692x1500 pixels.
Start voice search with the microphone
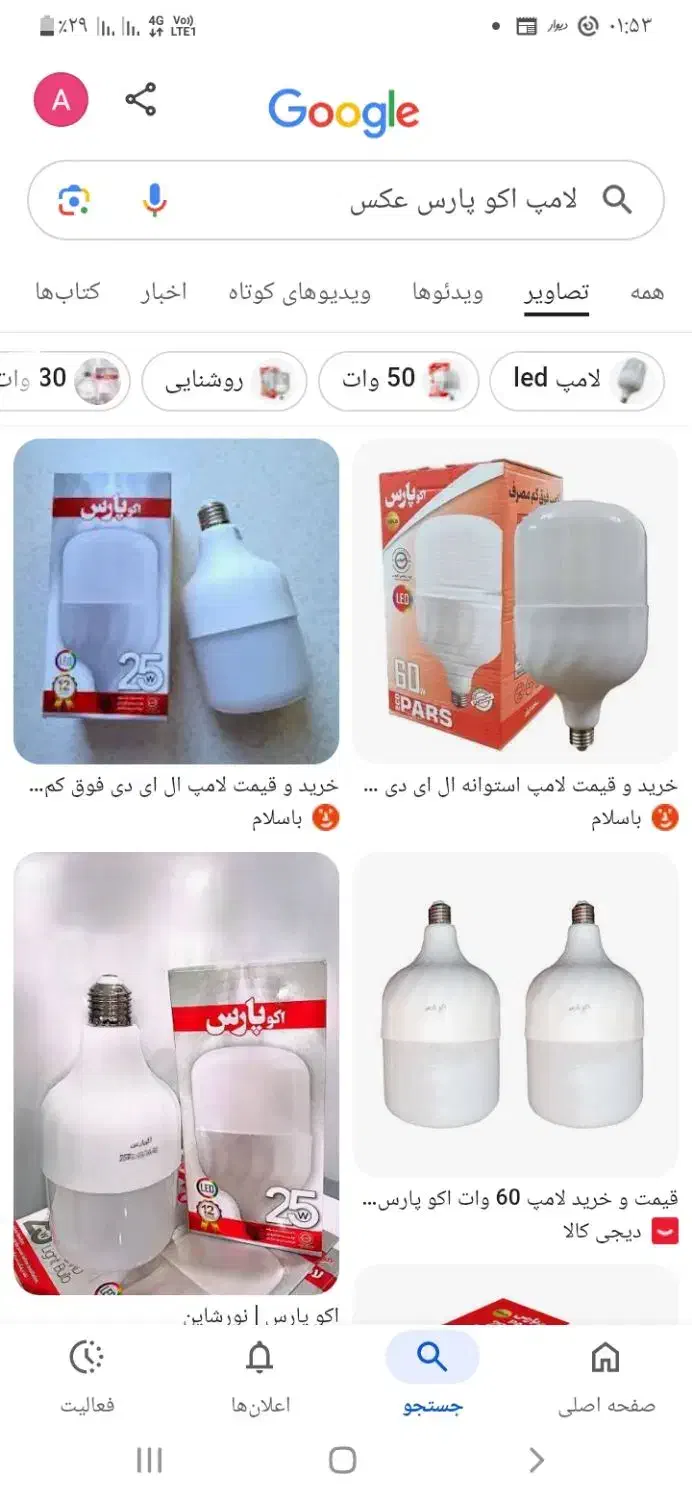coord(154,201)
